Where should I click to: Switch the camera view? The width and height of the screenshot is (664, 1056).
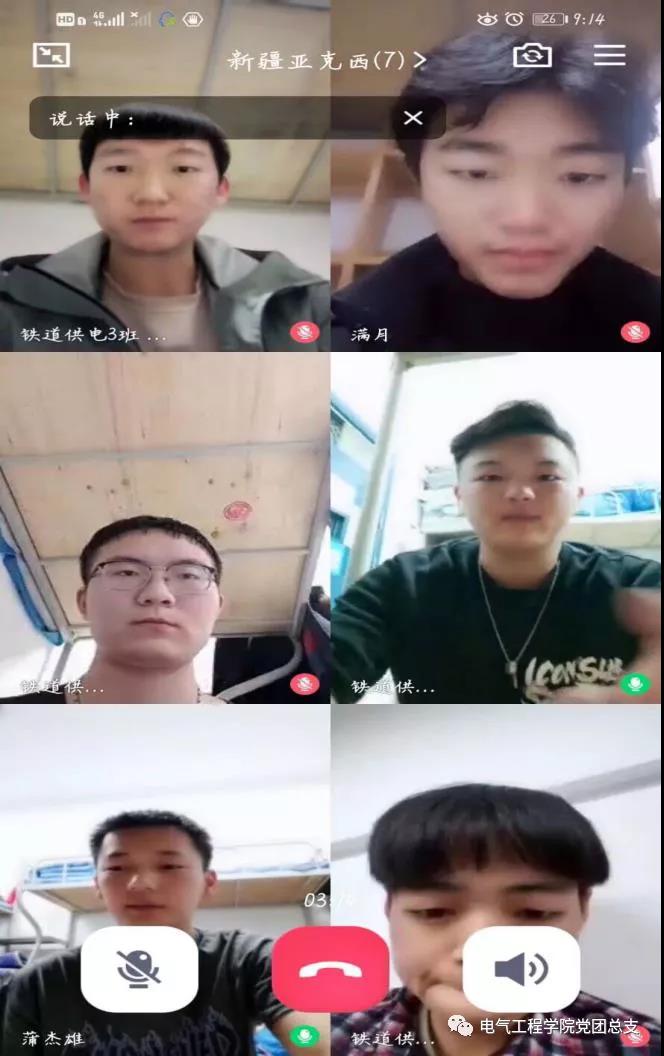pos(532,55)
